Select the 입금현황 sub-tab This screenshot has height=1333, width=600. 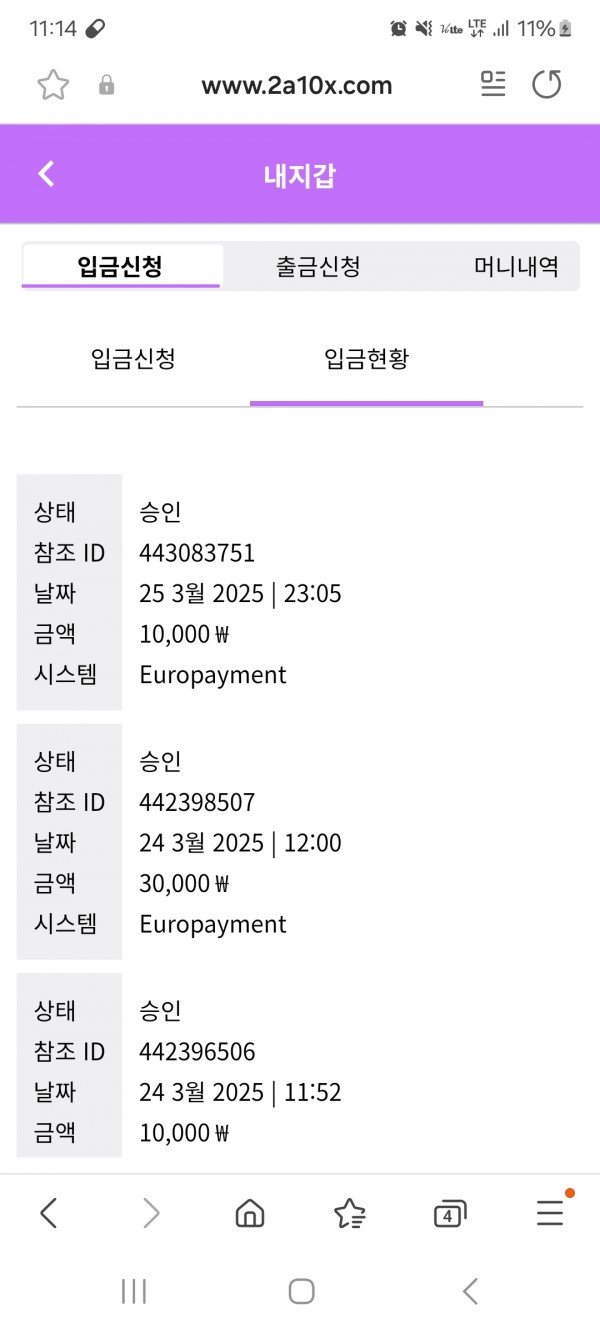tap(366, 359)
